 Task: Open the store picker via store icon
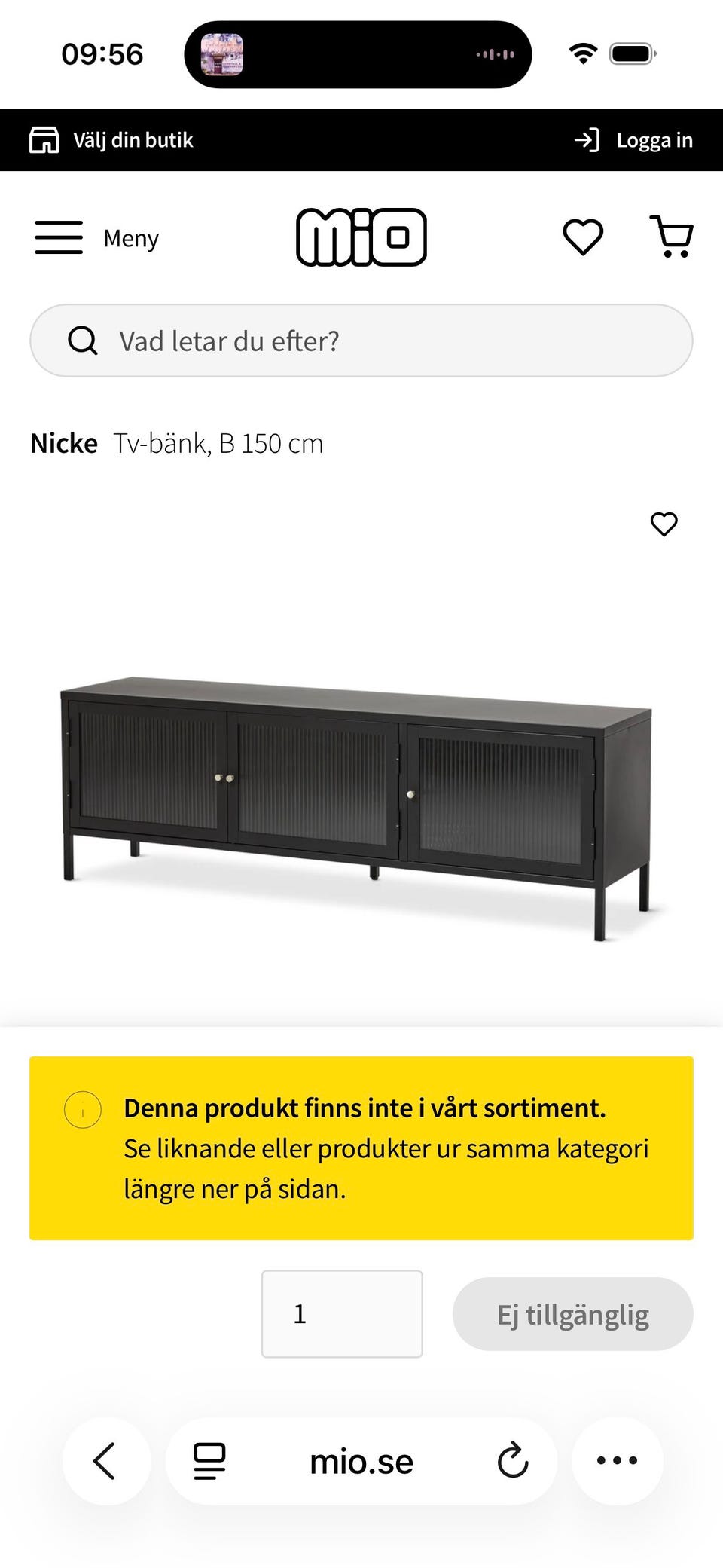[x=45, y=139]
